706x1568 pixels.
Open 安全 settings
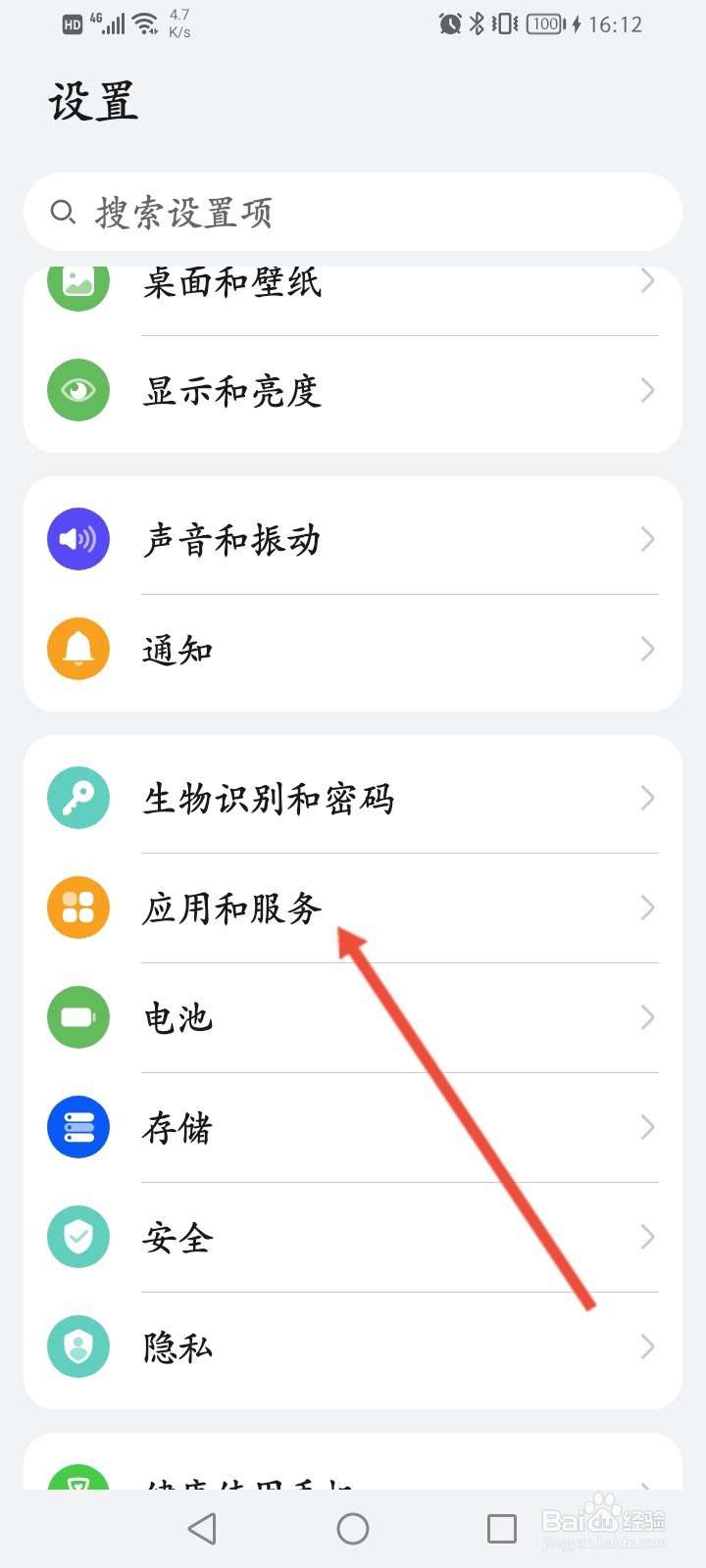(x=353, y=1237)
